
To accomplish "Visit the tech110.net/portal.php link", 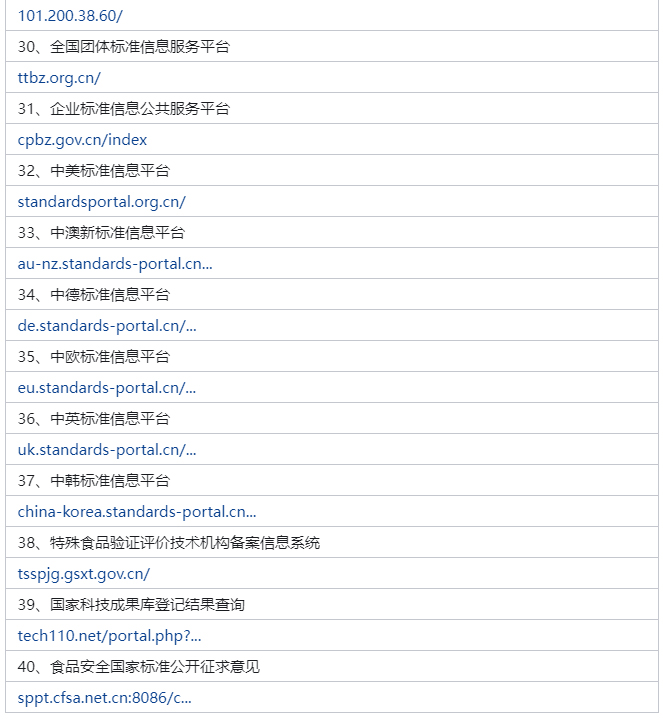I will (x=110, y=636).
